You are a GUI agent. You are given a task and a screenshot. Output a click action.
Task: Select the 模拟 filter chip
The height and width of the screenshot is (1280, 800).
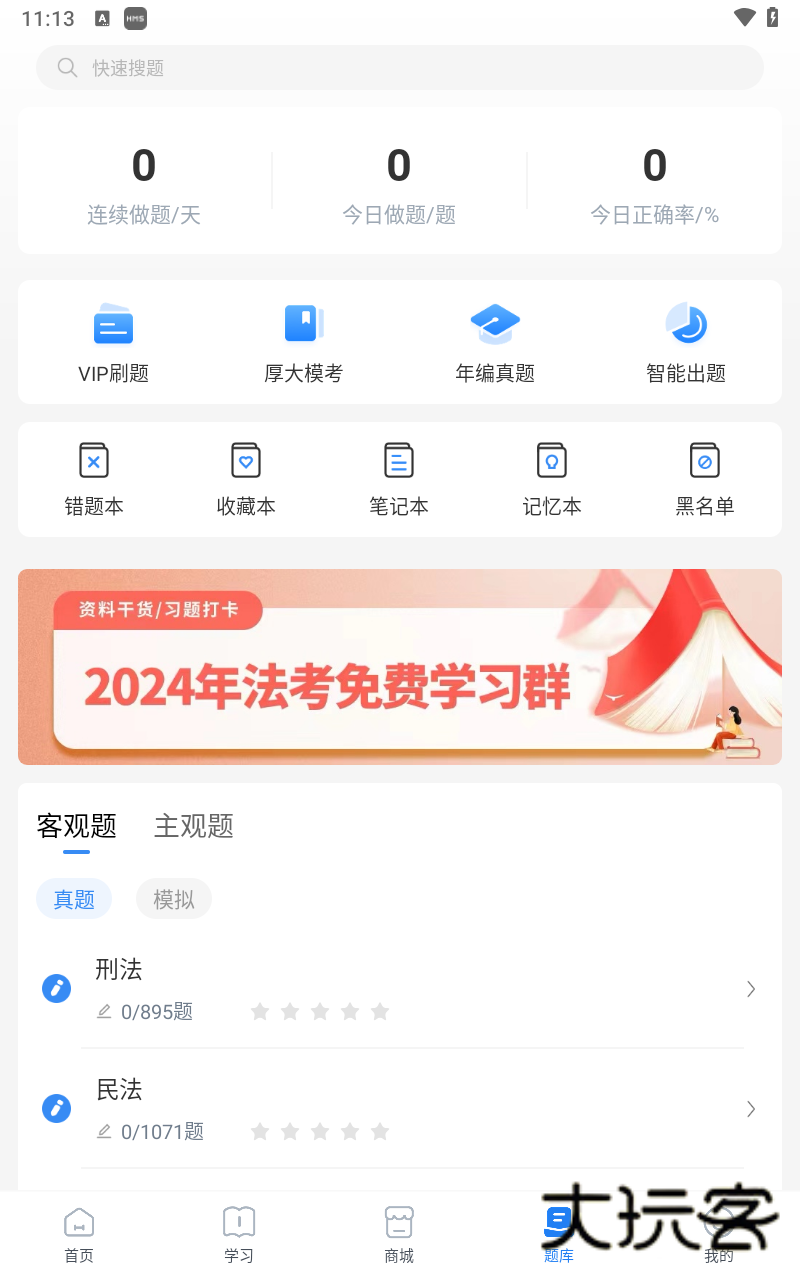(x=173, y=898)
